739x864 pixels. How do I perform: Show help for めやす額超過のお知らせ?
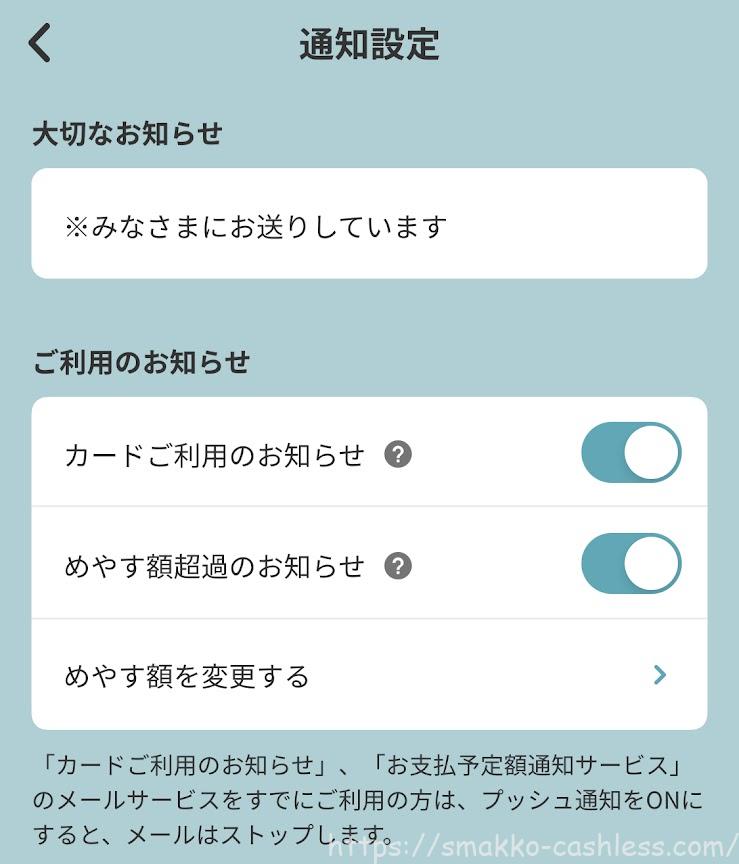pyautogui.click(x=398, y=566)
